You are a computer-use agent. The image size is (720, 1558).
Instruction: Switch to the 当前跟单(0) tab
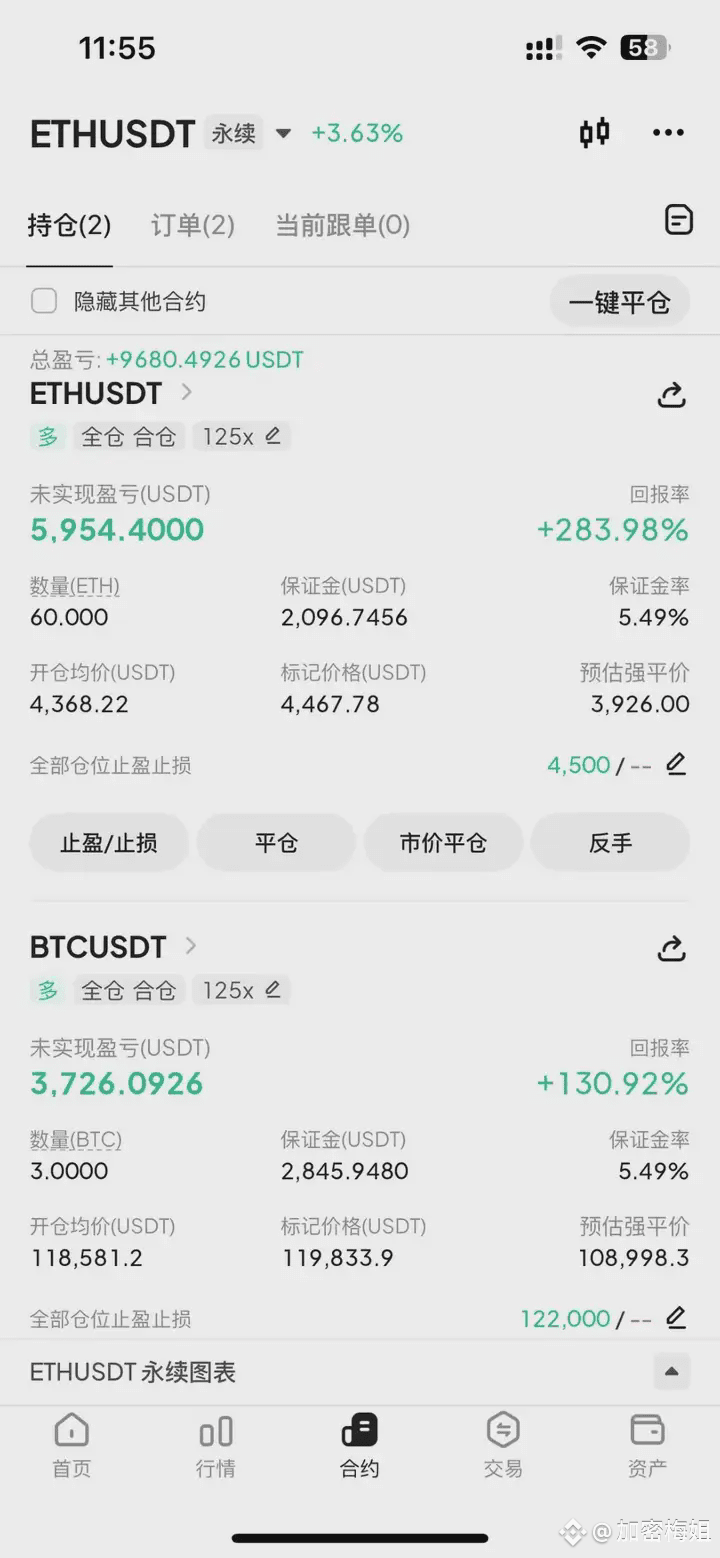click(x=342, y=225)
